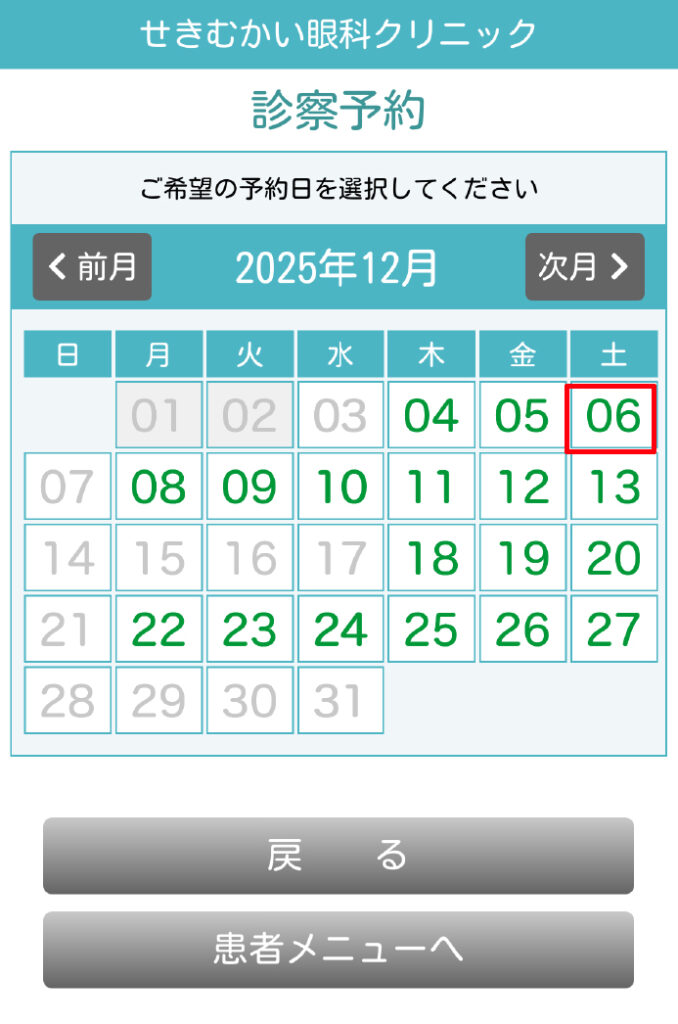The height and width of the screenshot is (1024, 678).
Task: Select date 27 on the calendar
Action: pyautogui.click(x=613, y=630)
